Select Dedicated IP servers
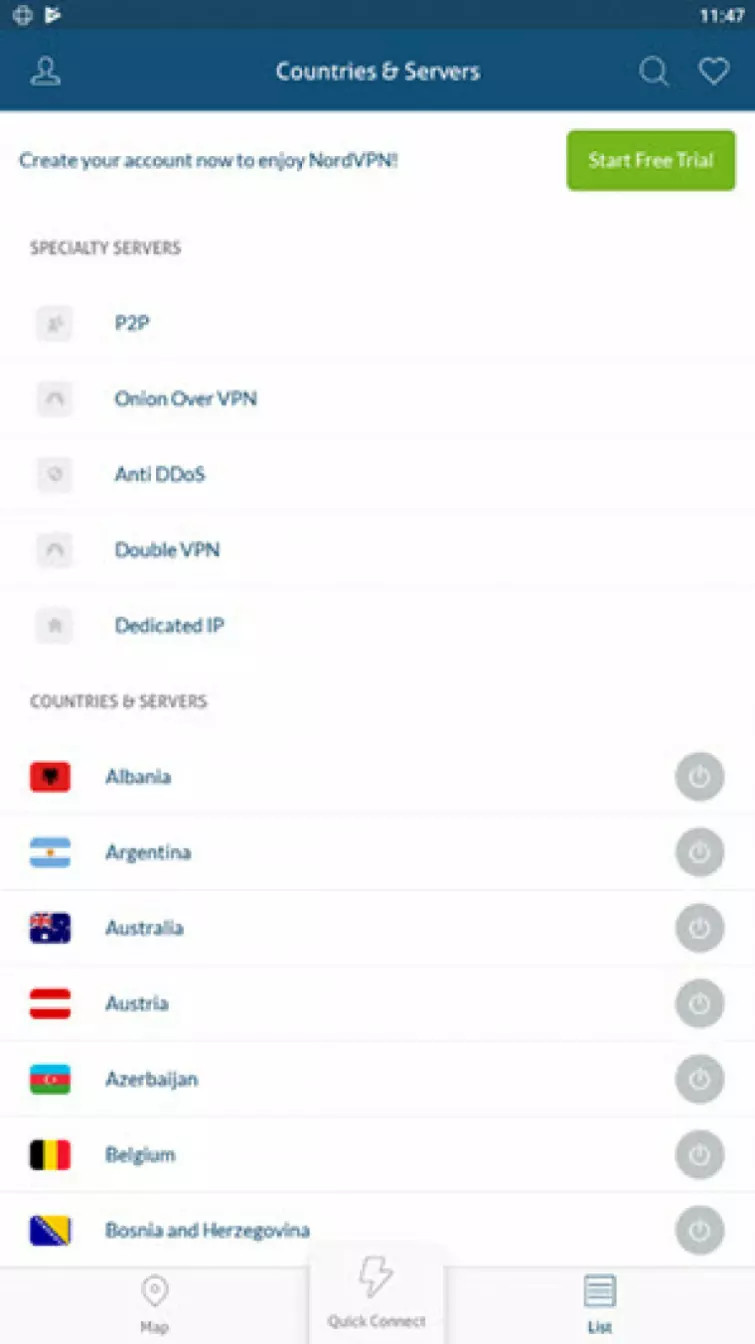 [169, 626]
